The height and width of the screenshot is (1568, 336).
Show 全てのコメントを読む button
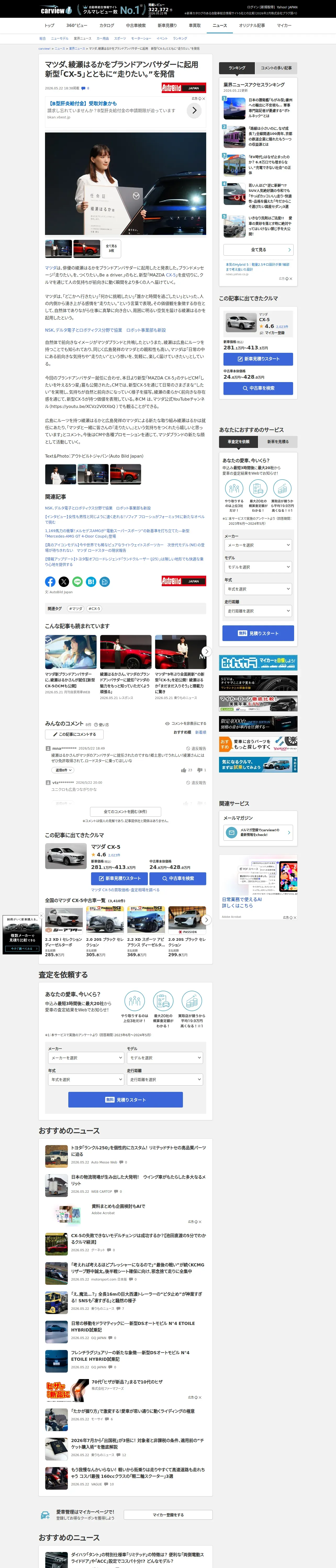pos(125,811)
